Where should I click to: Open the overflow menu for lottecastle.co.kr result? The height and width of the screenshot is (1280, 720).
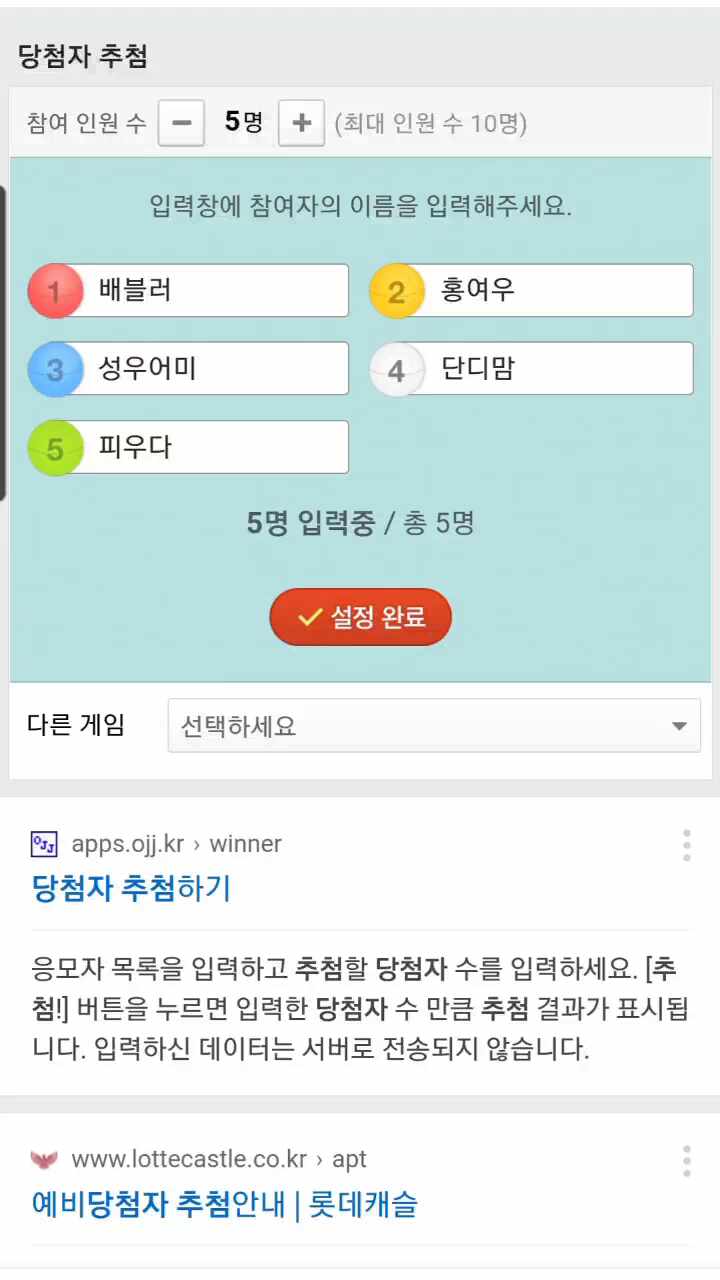click(686, 1161)
